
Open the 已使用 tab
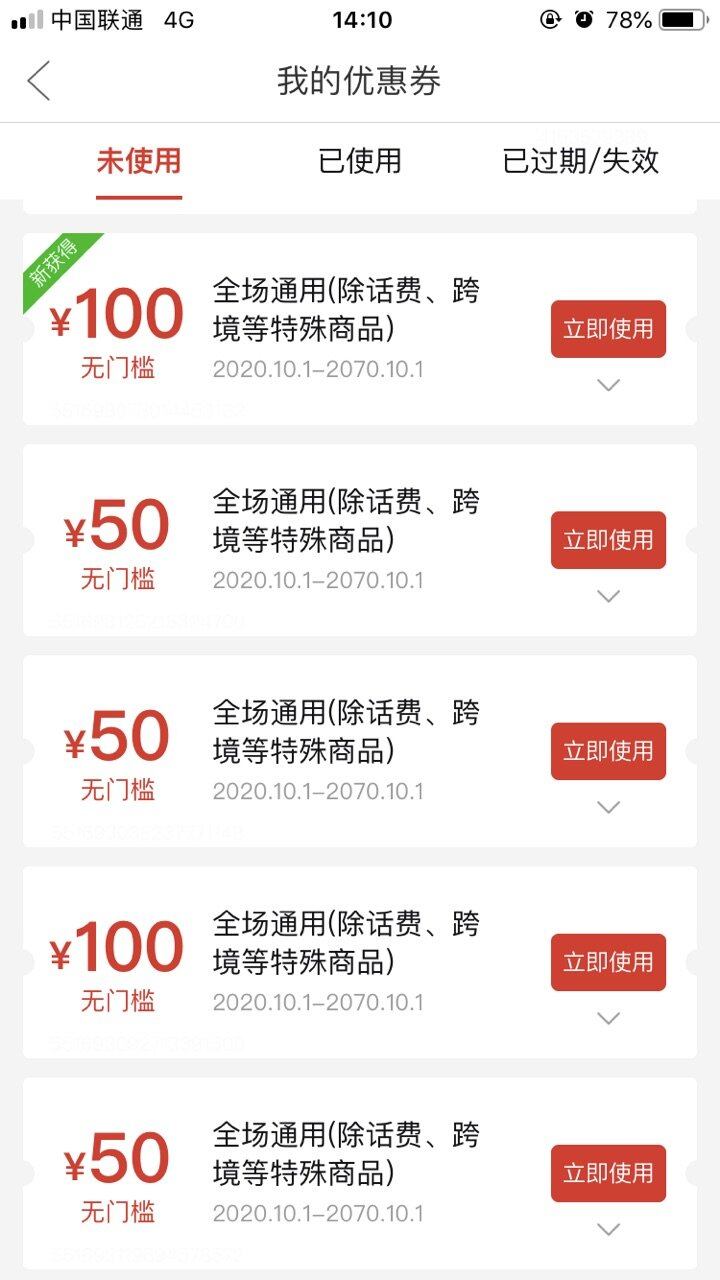[x=360, y=161]
